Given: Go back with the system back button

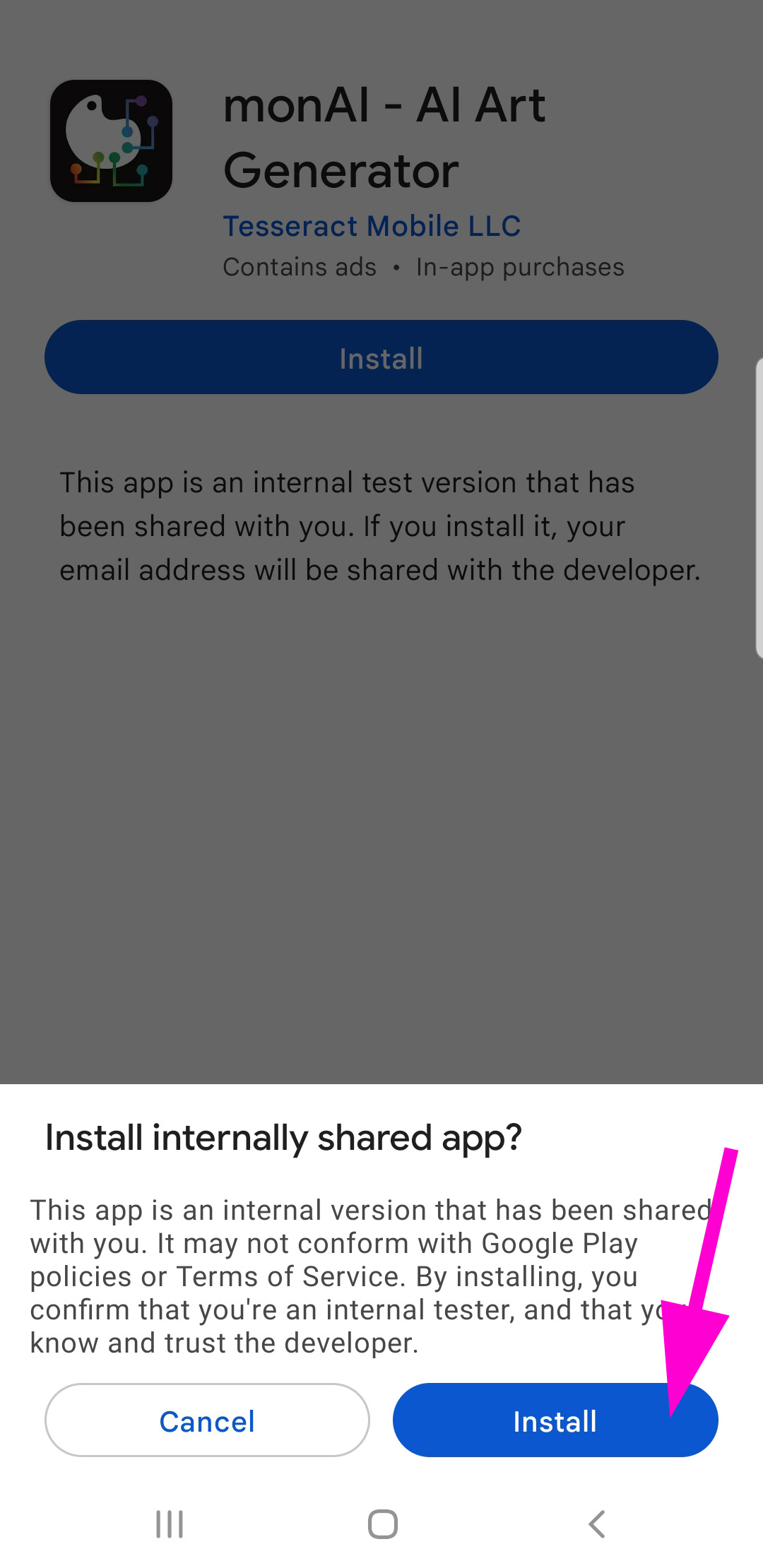Looking at the screenshot, I should [597, 1524].
